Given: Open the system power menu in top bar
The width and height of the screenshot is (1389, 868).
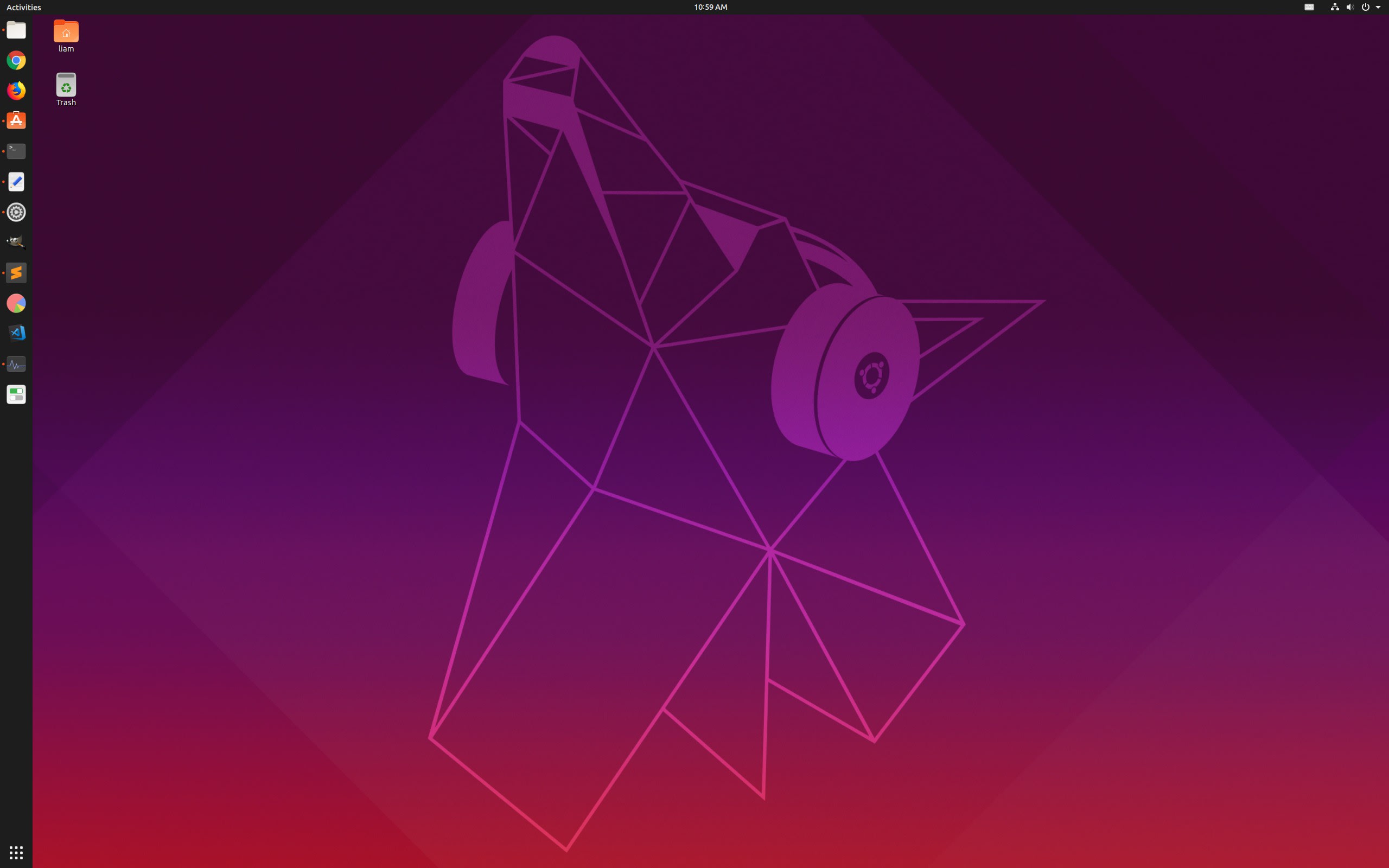Looking at the screenshot, I should 1371,8.
